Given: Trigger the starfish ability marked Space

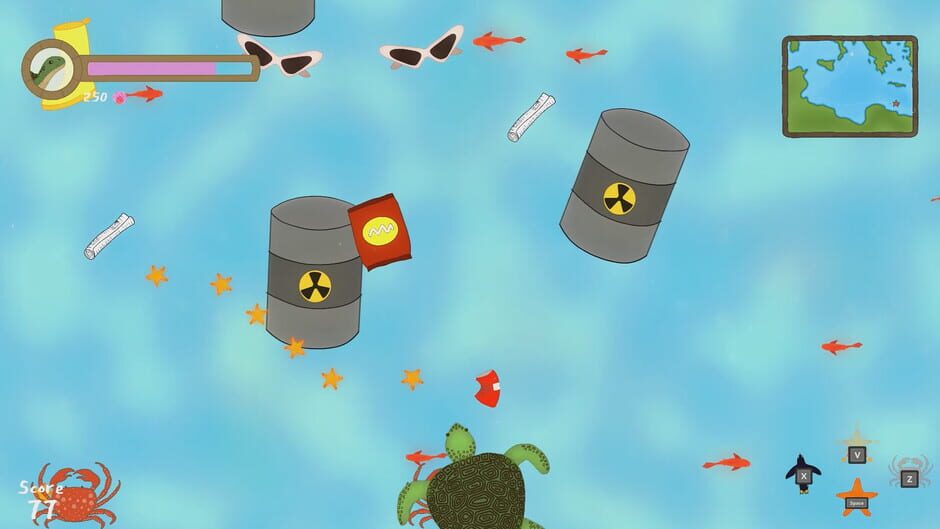Looking at the screenshot, I should tap(857, 496).
